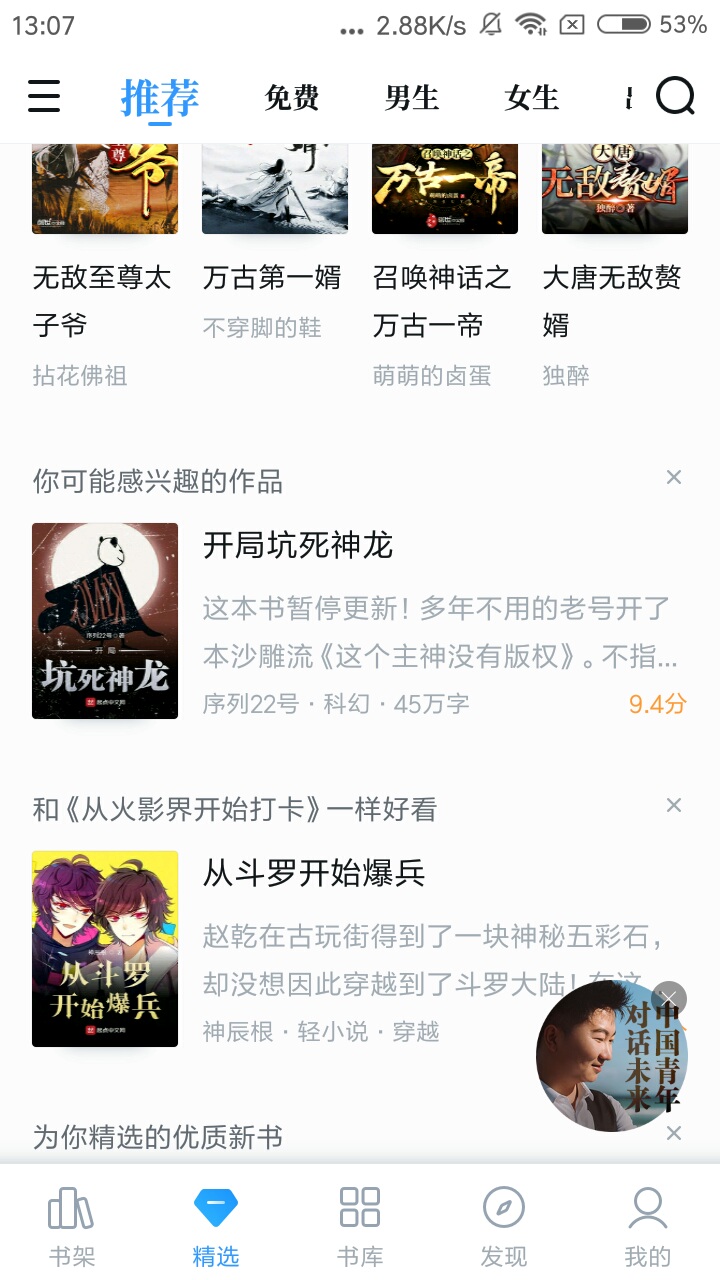This screenshot has height=1280, width=720.
Task: Close the floating 中国青年对话未来 banner
Action: click(x=669, y=998)
